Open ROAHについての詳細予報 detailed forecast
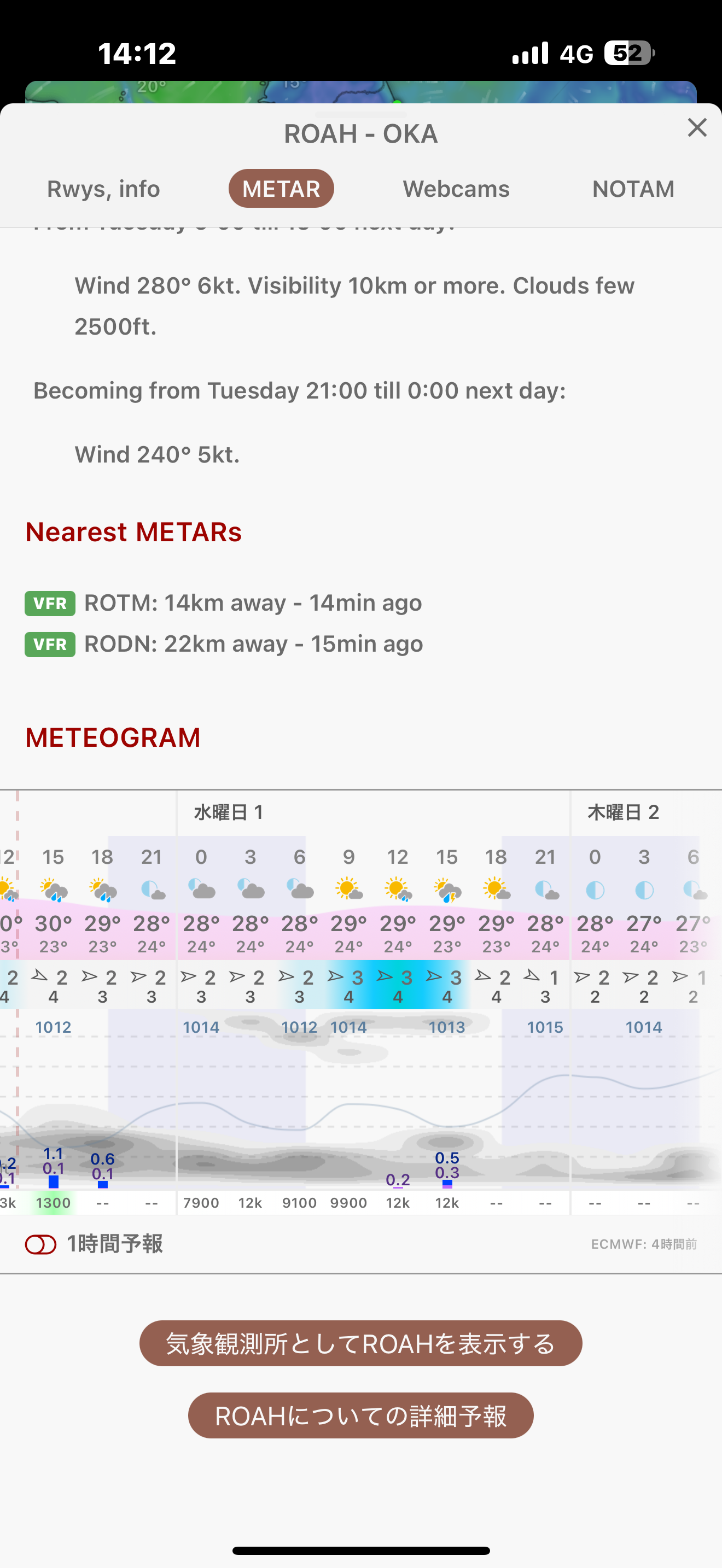Screen dimensions: 722x1568 [360, 1416]
